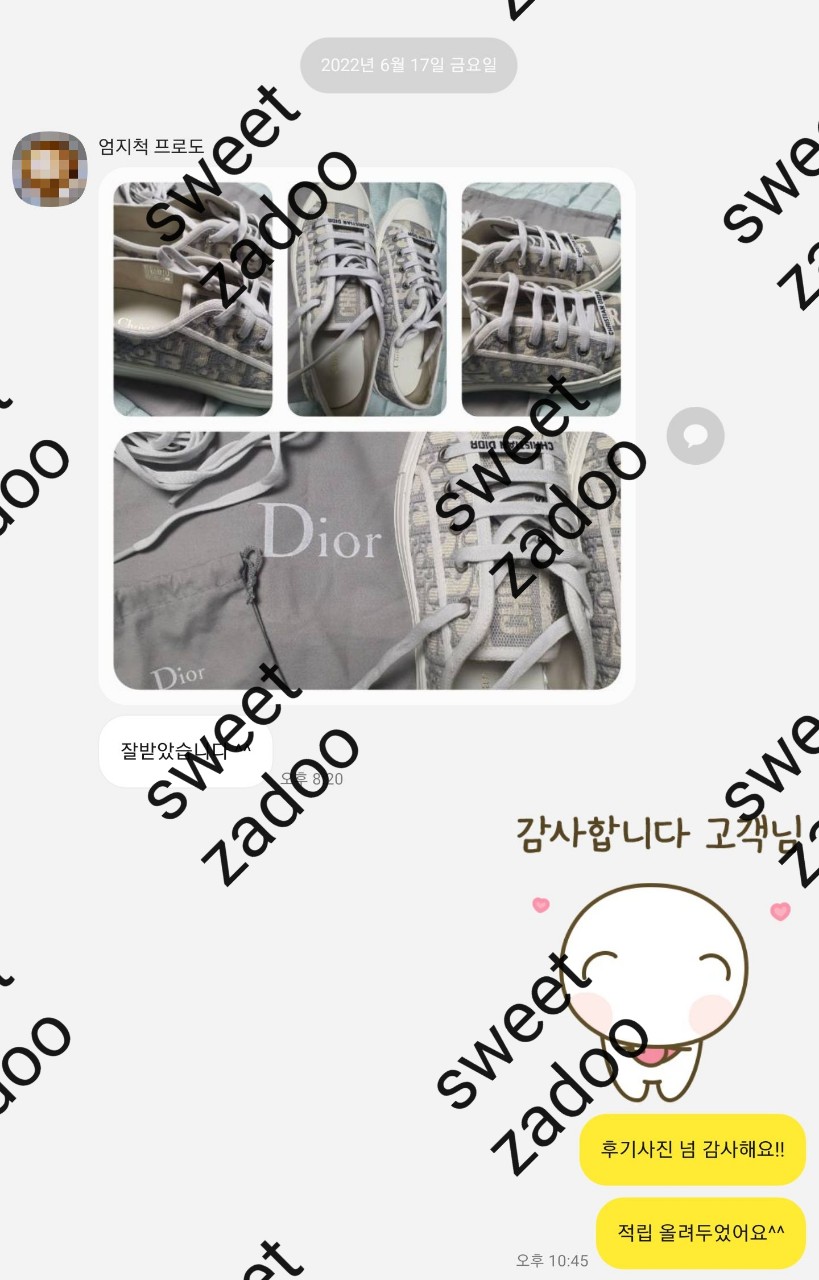Open the profile picture of 엄지척 프로도
Image resolution: width=819 pixels, height=1280 pixels.
49,169
